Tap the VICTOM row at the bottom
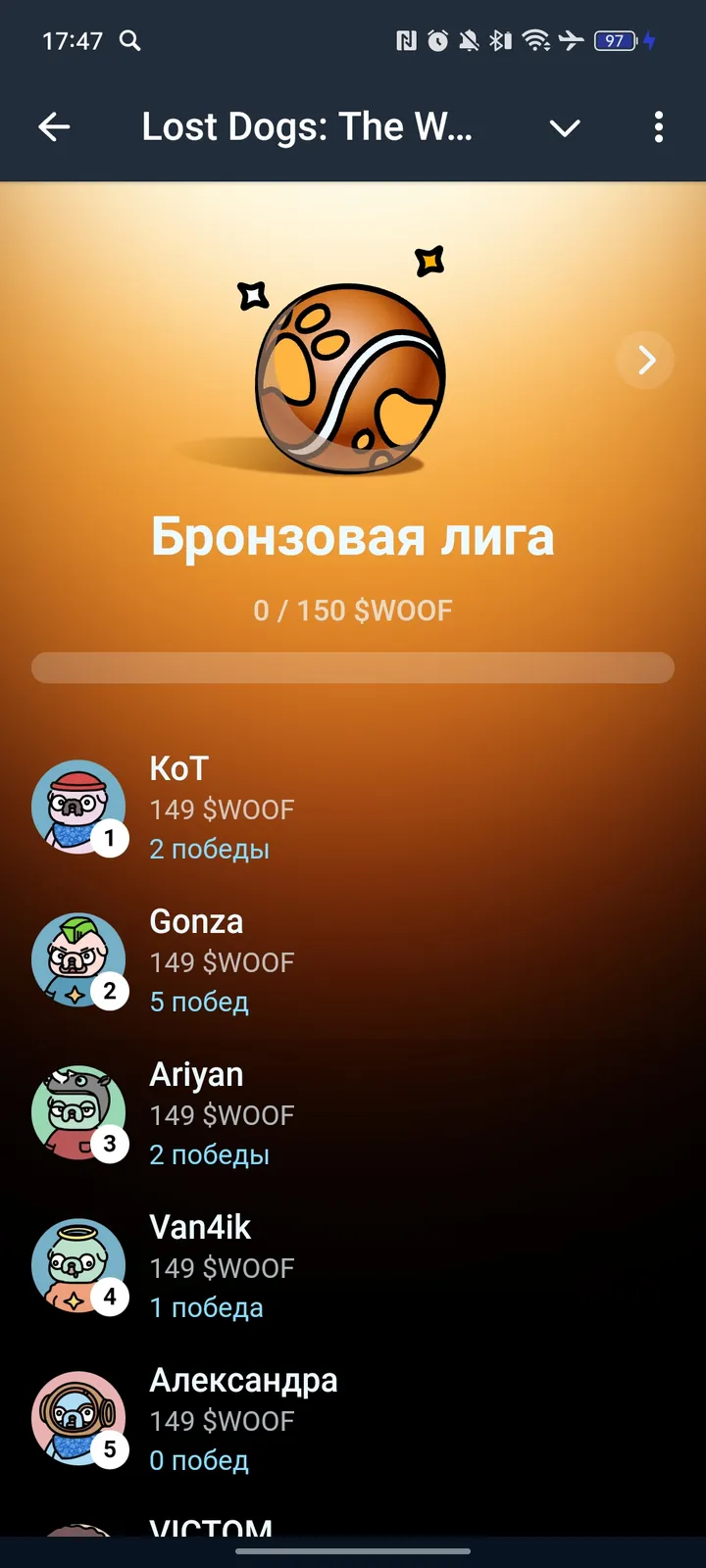The width and height of the screenshot is (706, 1568). point(211,1525)
